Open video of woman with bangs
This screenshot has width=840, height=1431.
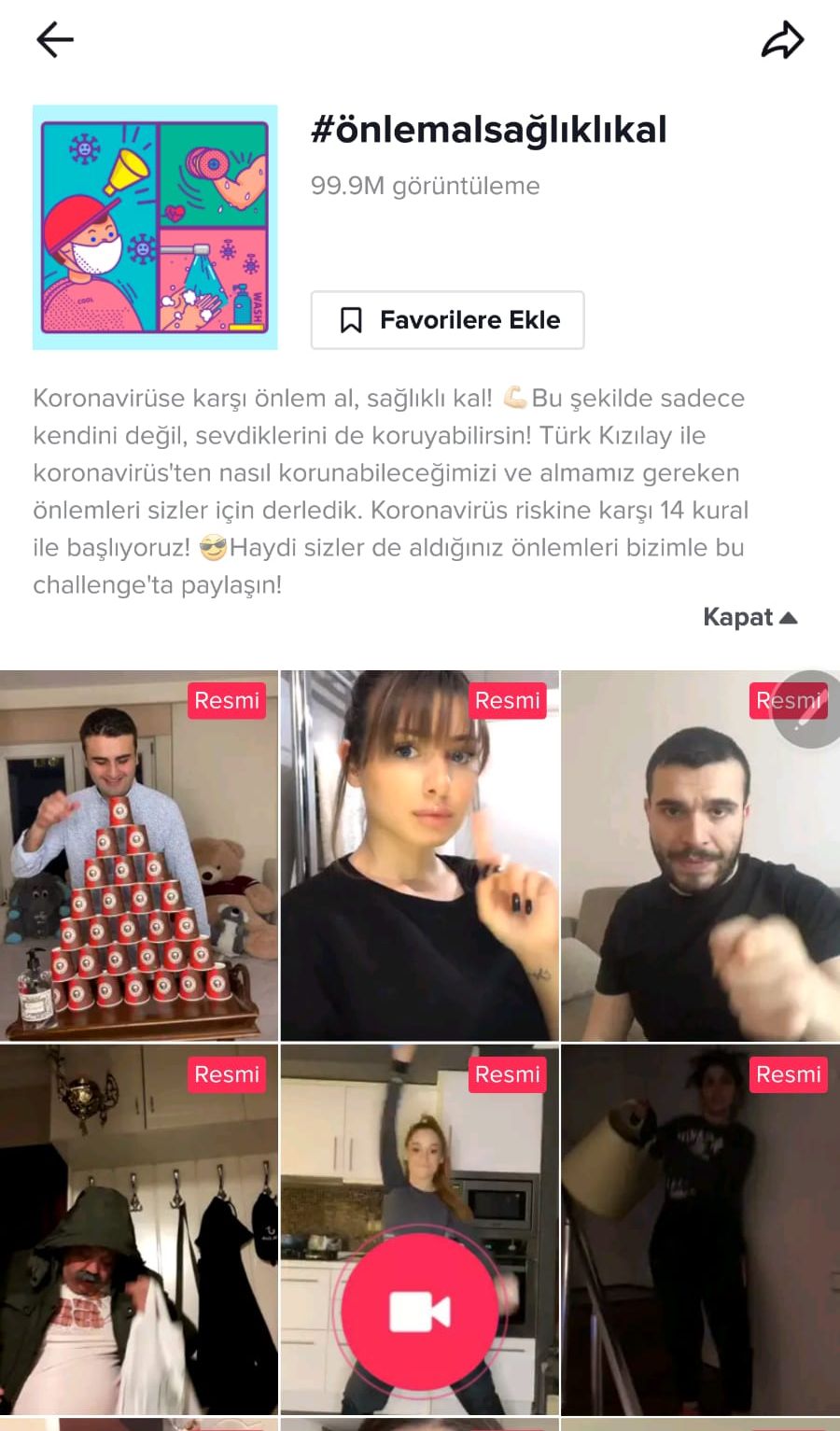[x=420, y=868]
